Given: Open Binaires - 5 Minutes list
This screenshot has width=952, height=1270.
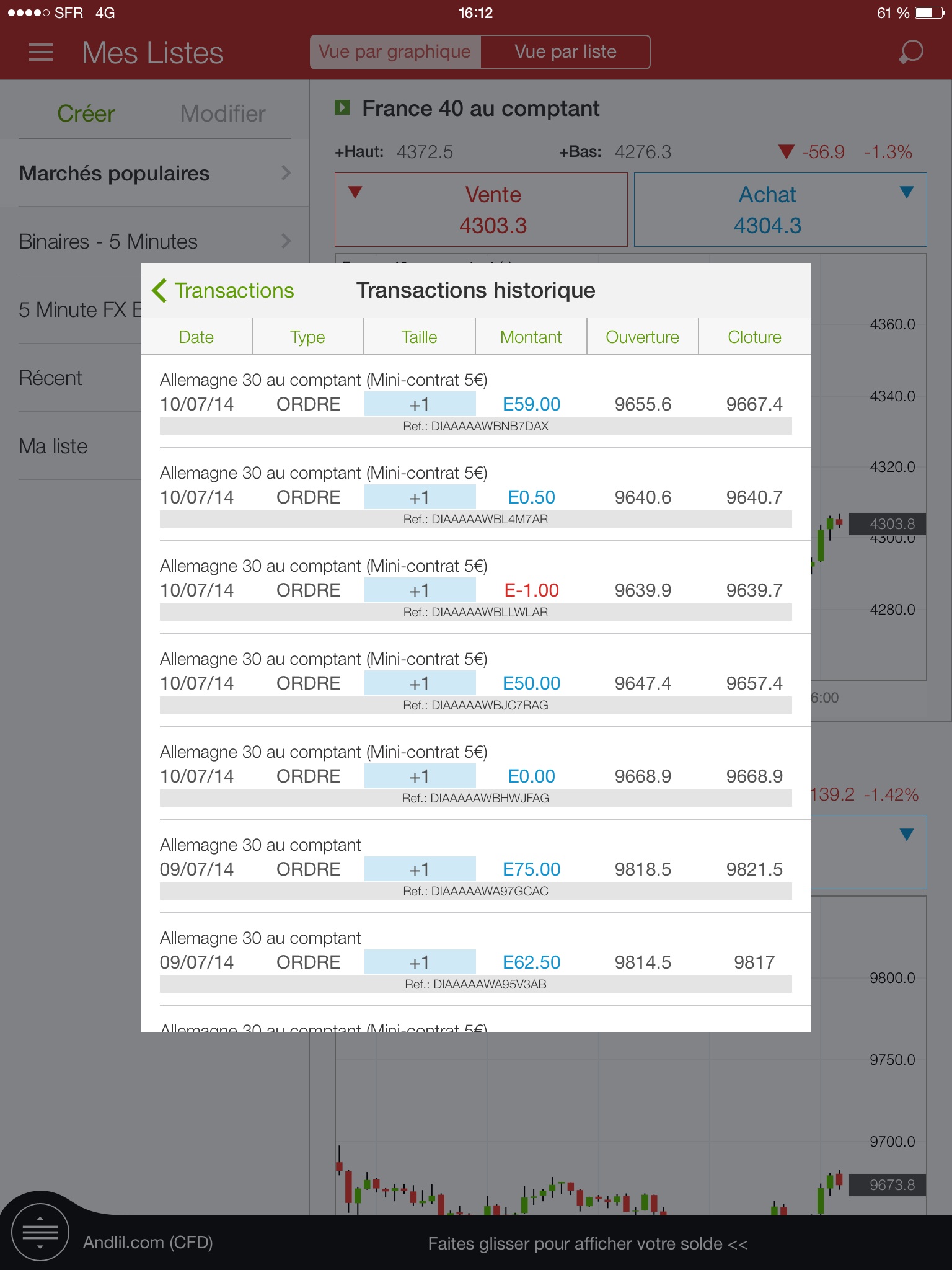Looking at the screenshot, I should [154, 242].
